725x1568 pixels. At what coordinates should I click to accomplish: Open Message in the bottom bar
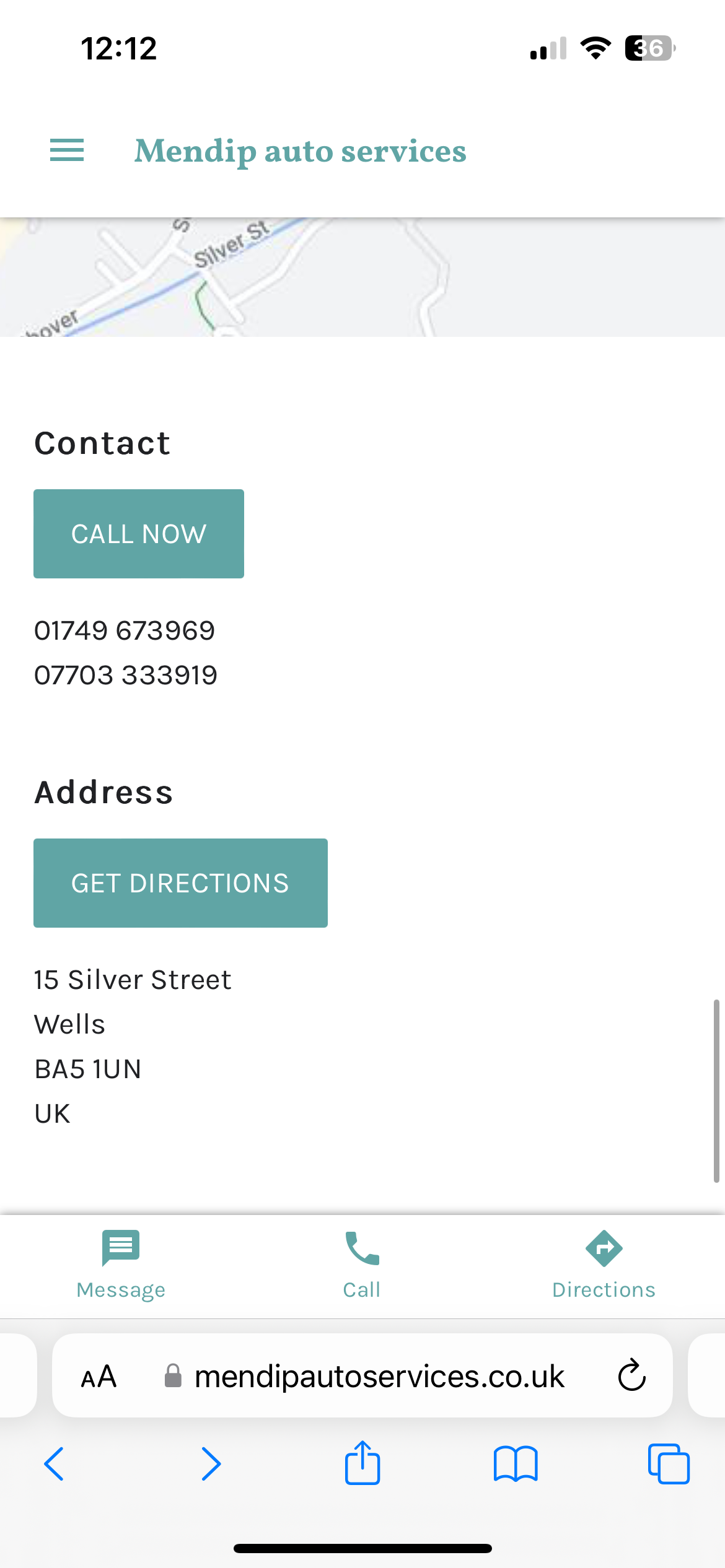coord(121,1265)
